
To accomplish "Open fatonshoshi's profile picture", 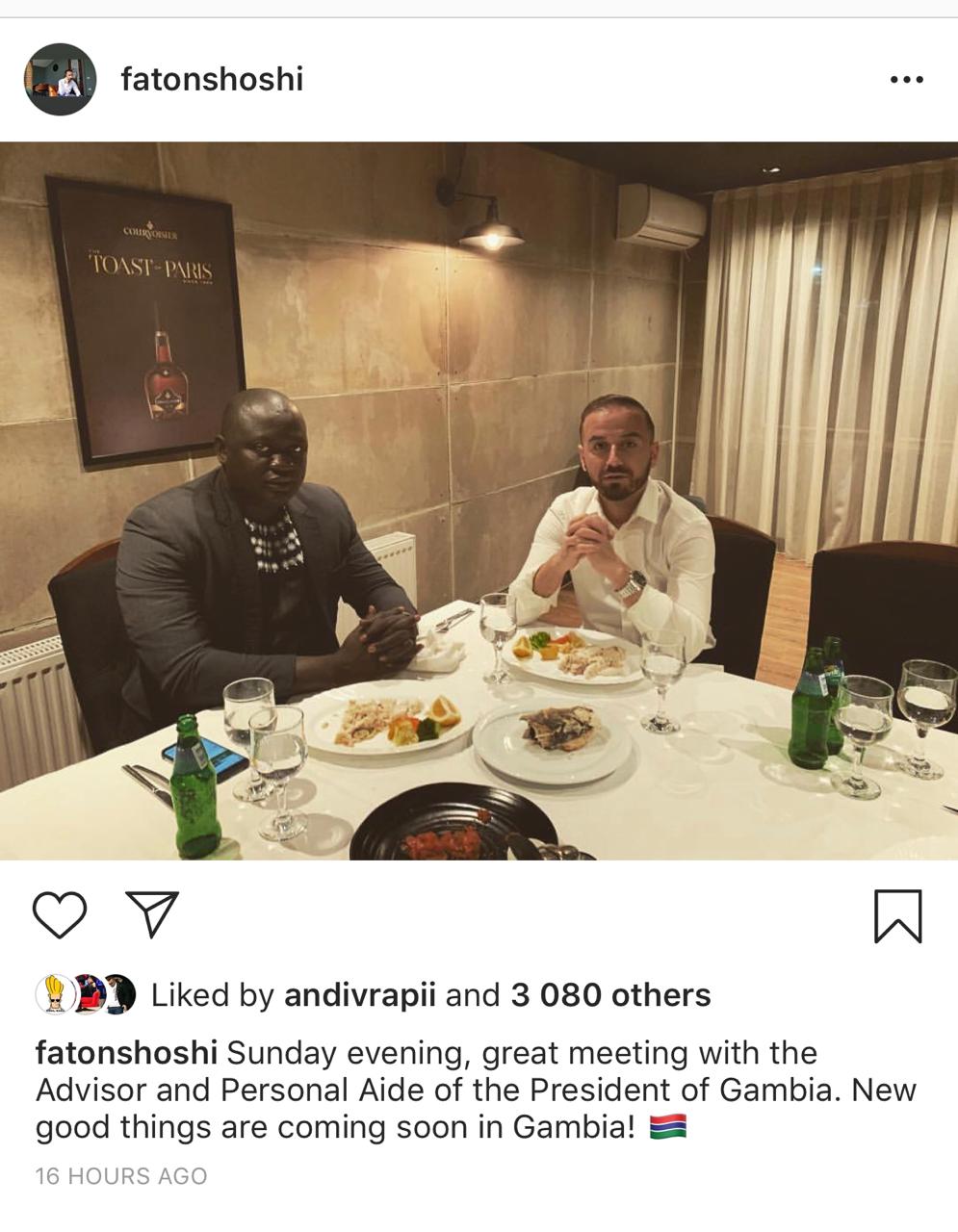I will [60, 80].
